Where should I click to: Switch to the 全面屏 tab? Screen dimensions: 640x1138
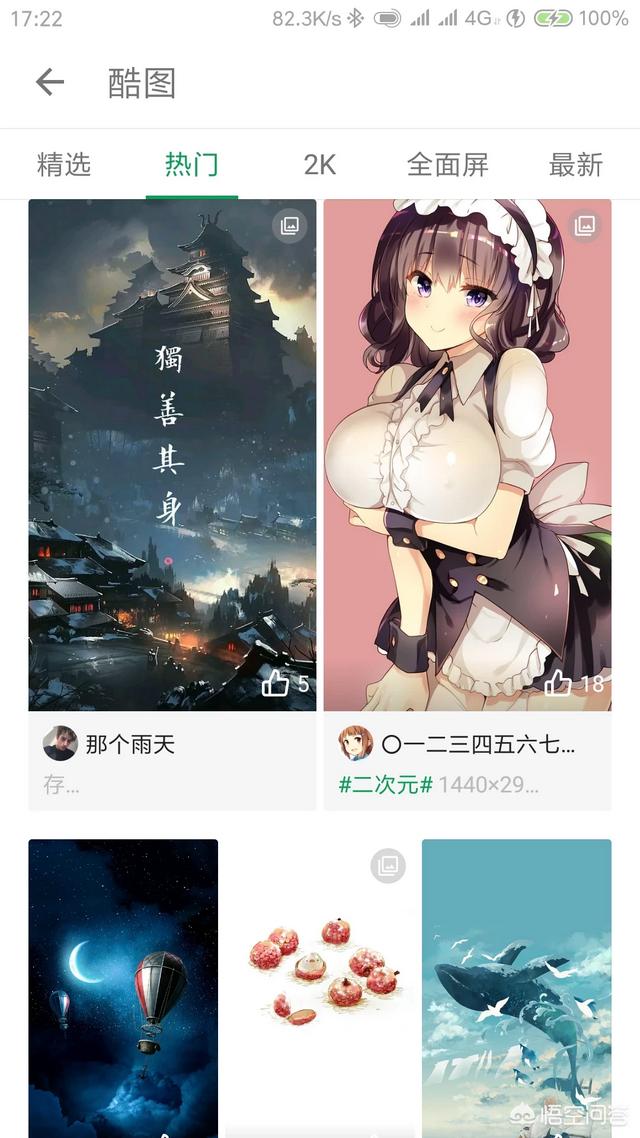(447, 165)
